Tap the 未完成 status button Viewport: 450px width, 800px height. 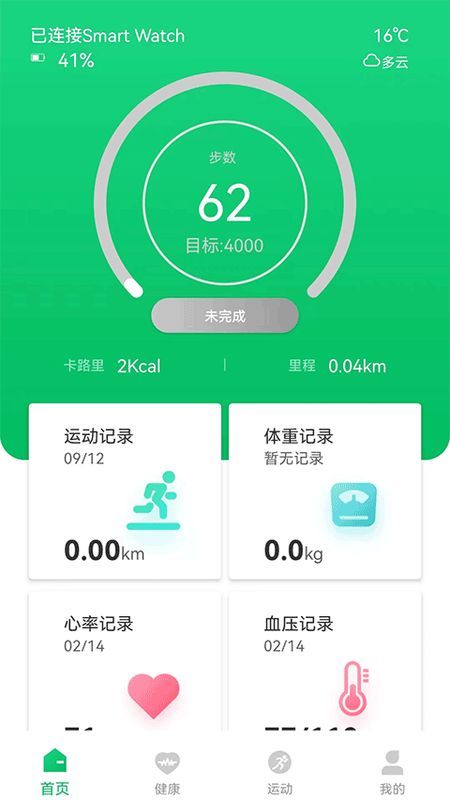click(x=225, y=316)
